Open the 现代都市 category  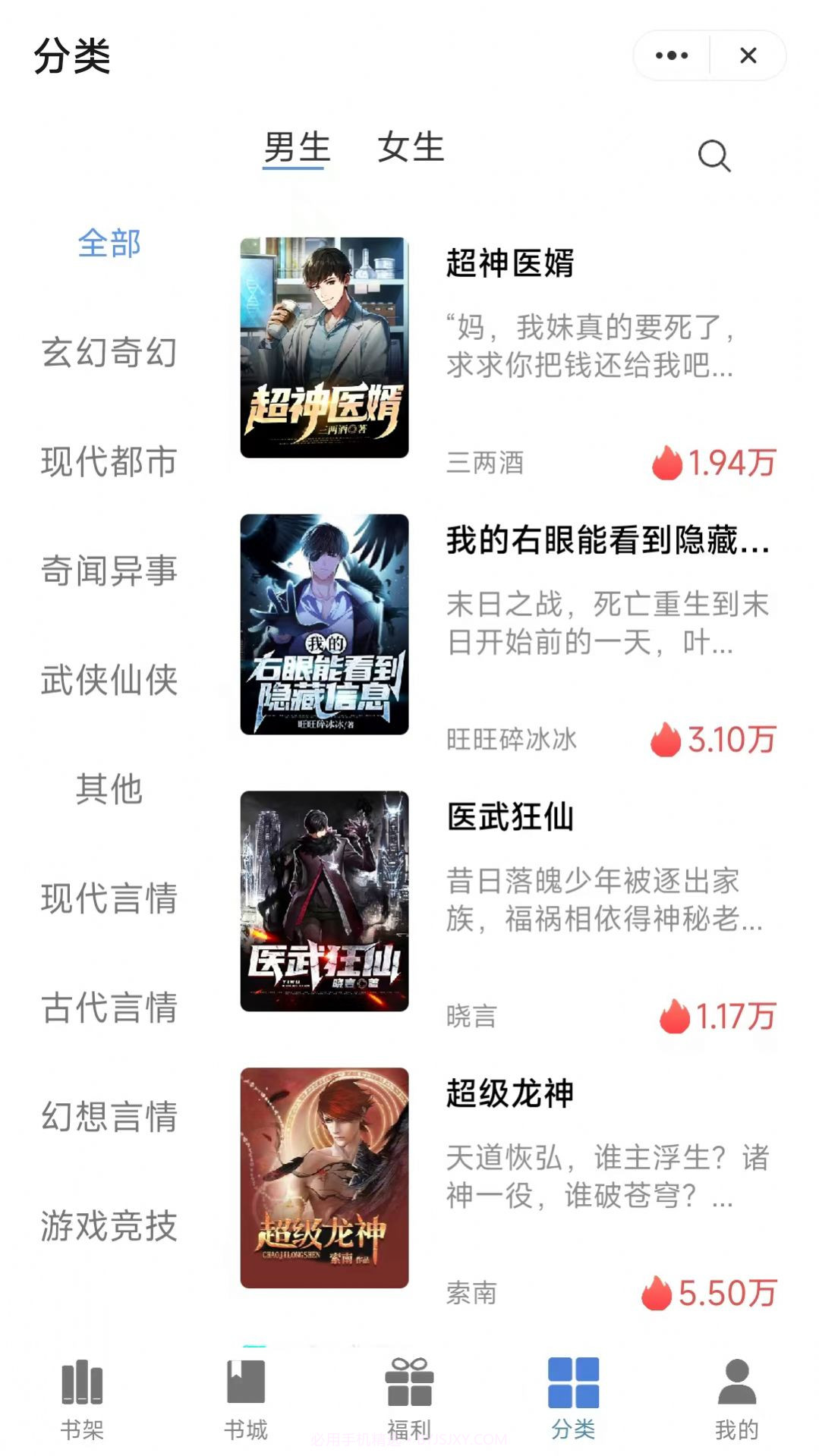pos(109,462)
